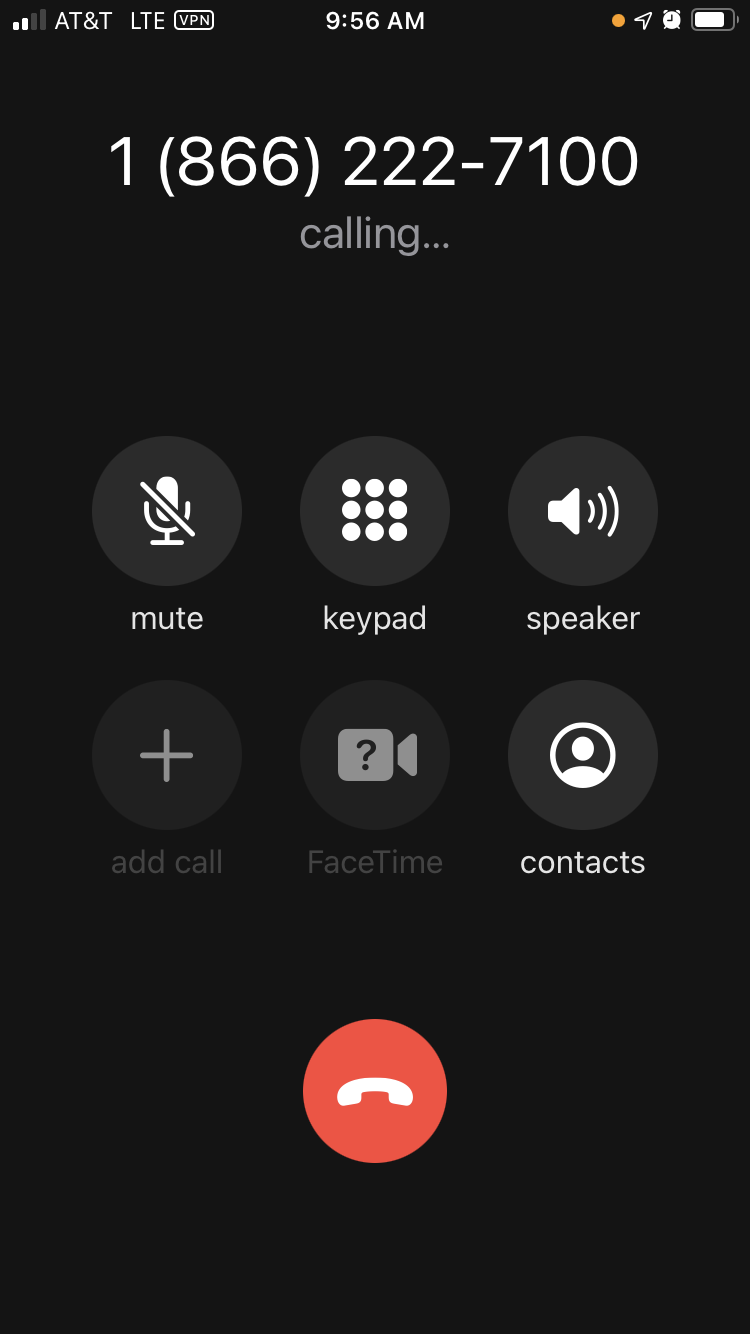Toggle the keypad view
The image size is (750, 1334).
coord(375,511)
